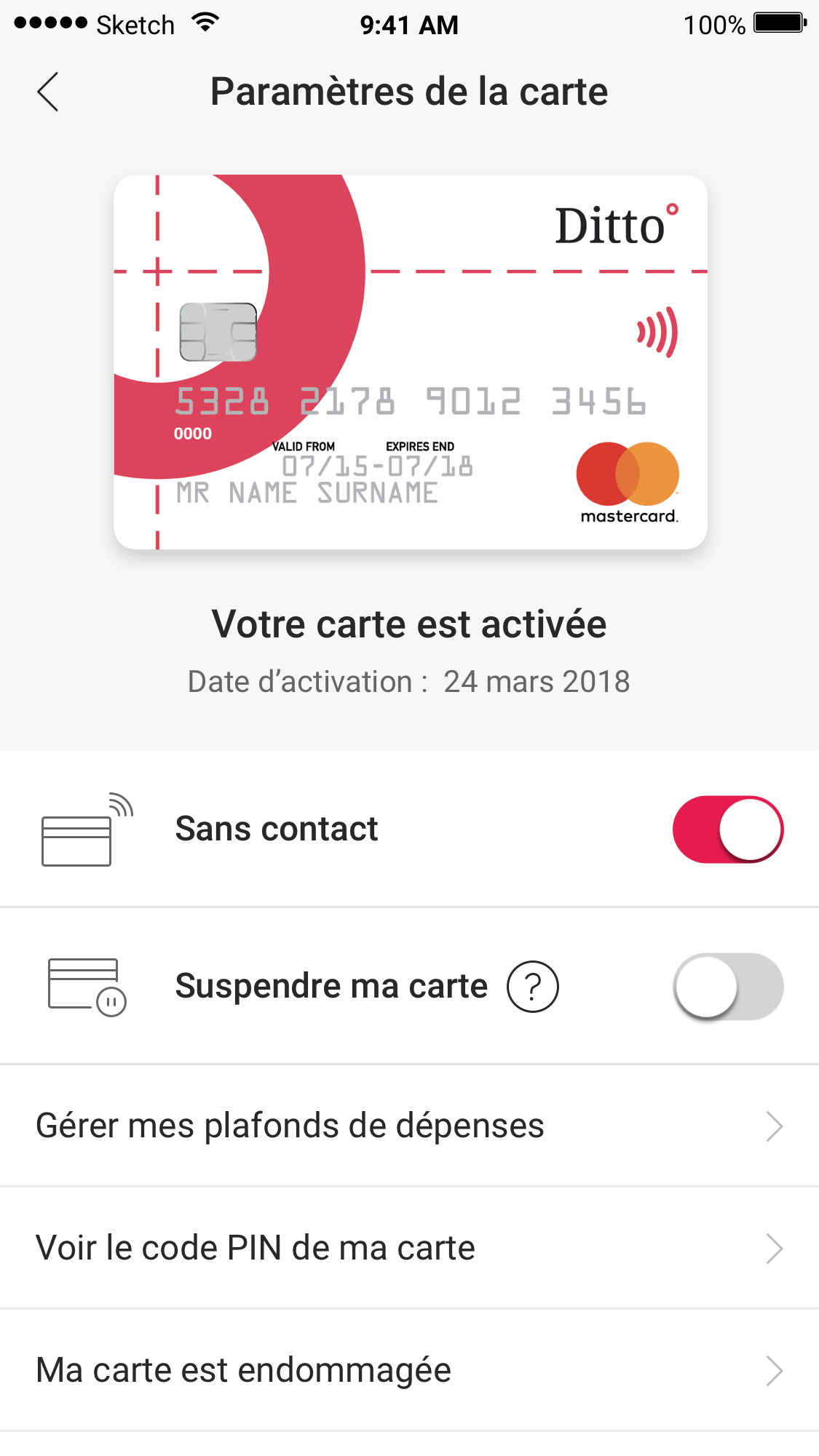
Task: Tap the Paramètres de la carte title
Action: pos(410,91)
